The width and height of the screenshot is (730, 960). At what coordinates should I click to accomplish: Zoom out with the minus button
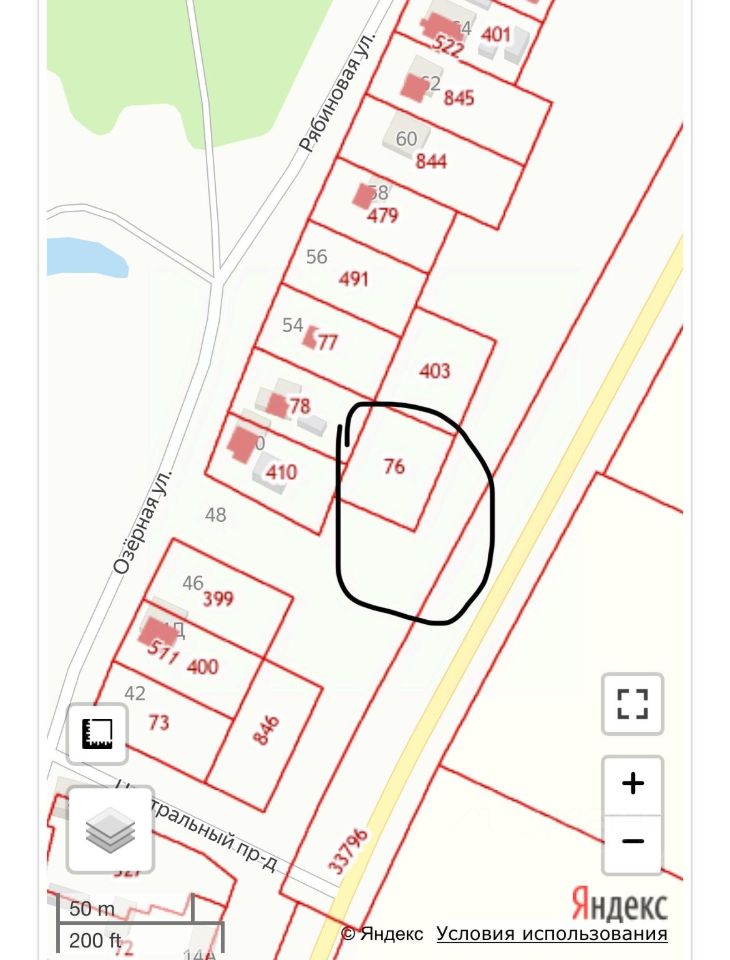632,841
